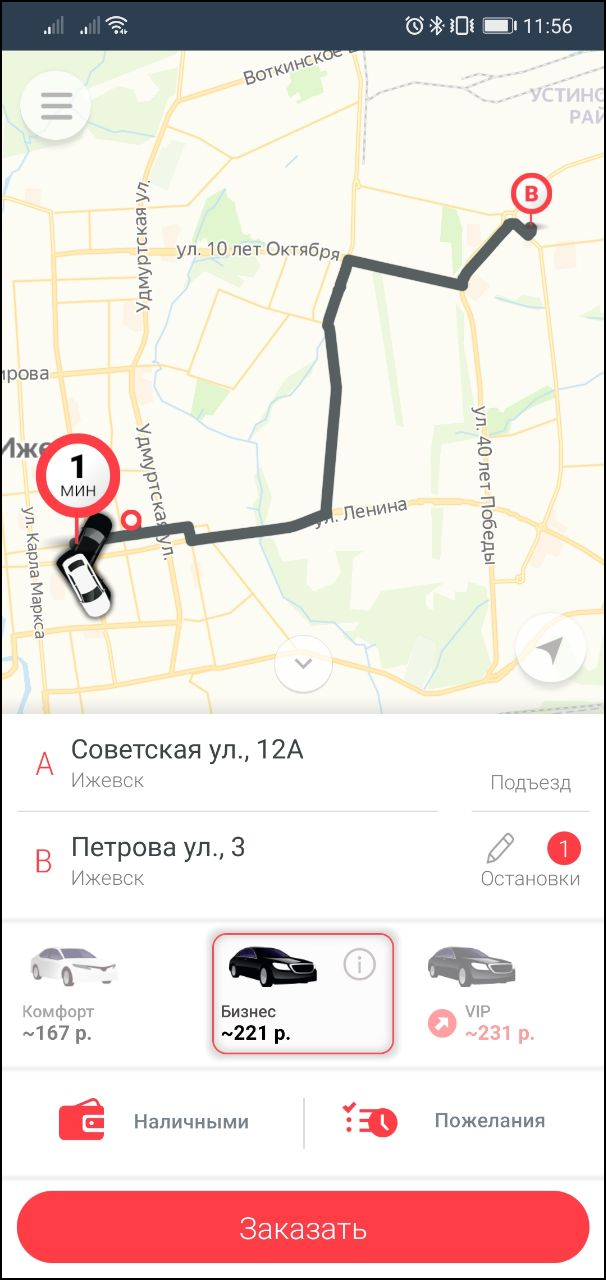606x1280 pixels.
Task: Show info about the Бизнес tariff
Action: 359,963
